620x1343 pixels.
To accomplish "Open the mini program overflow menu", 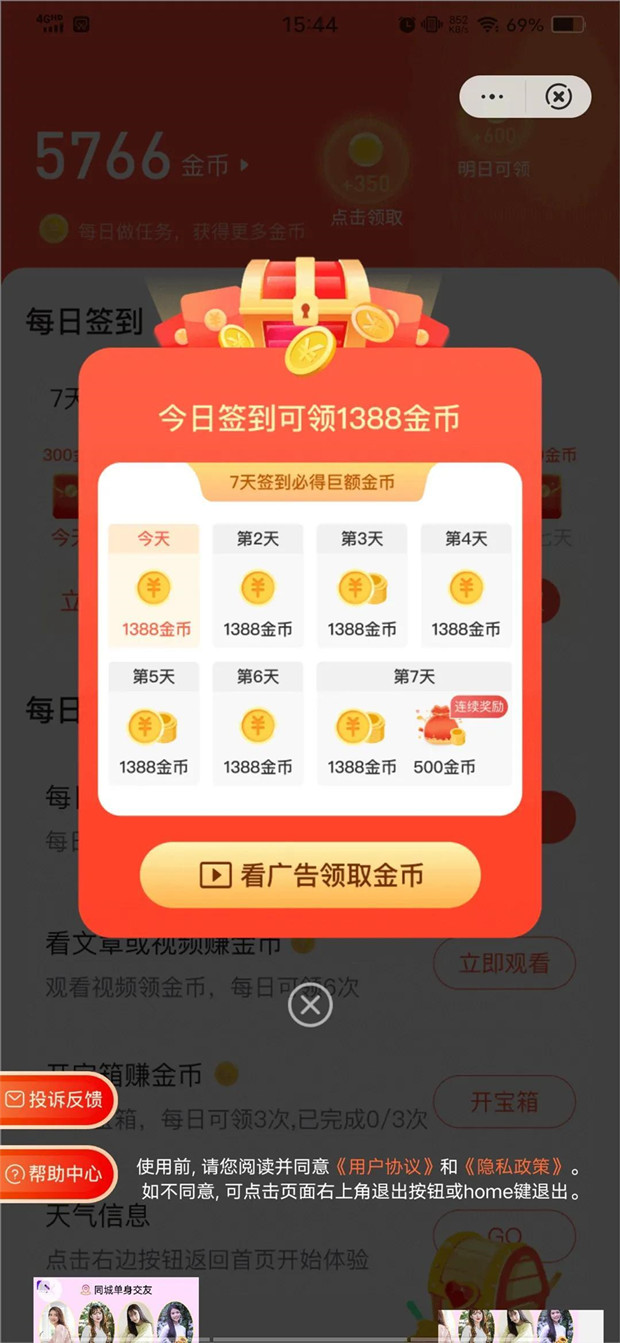I will (493, 97).
